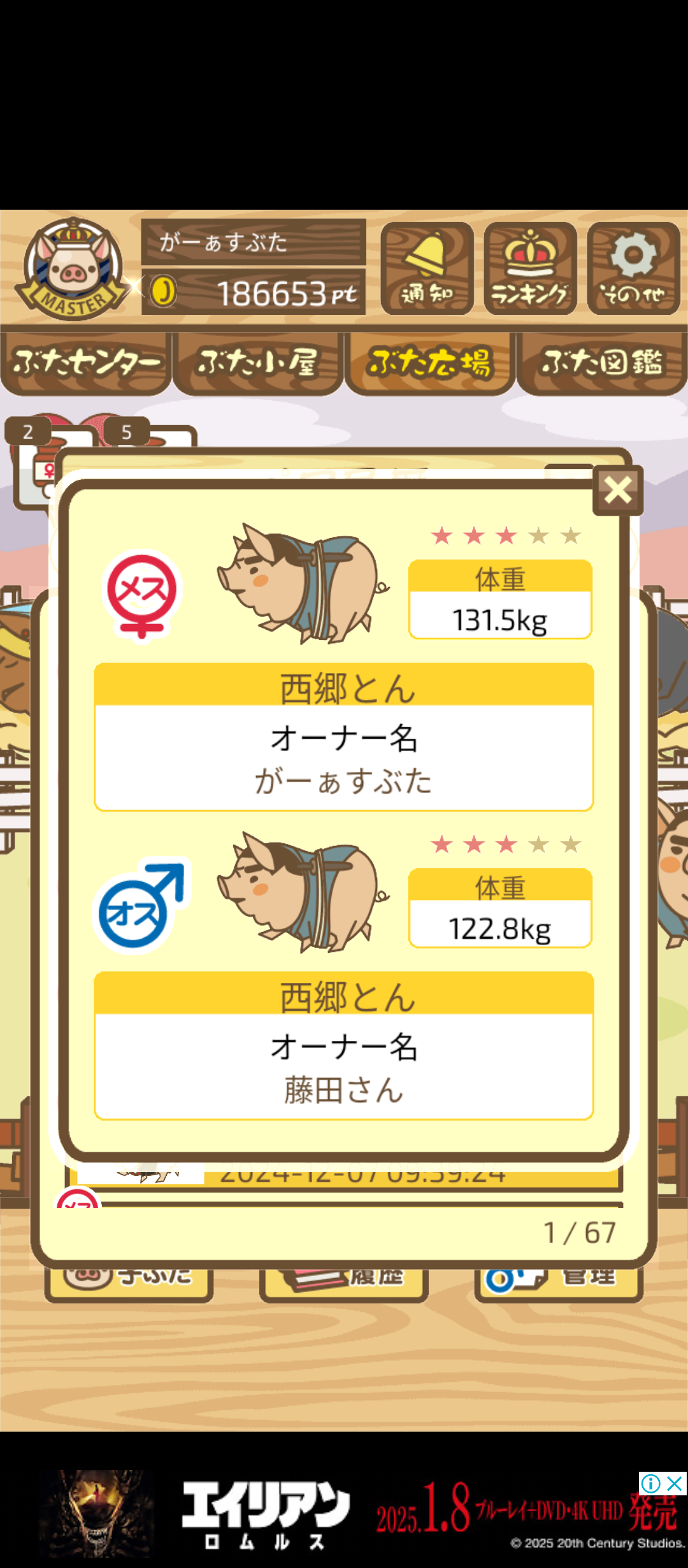688x1568 pixels.
Task: Open the 通知 notifications bell
Action: (427, 268)
